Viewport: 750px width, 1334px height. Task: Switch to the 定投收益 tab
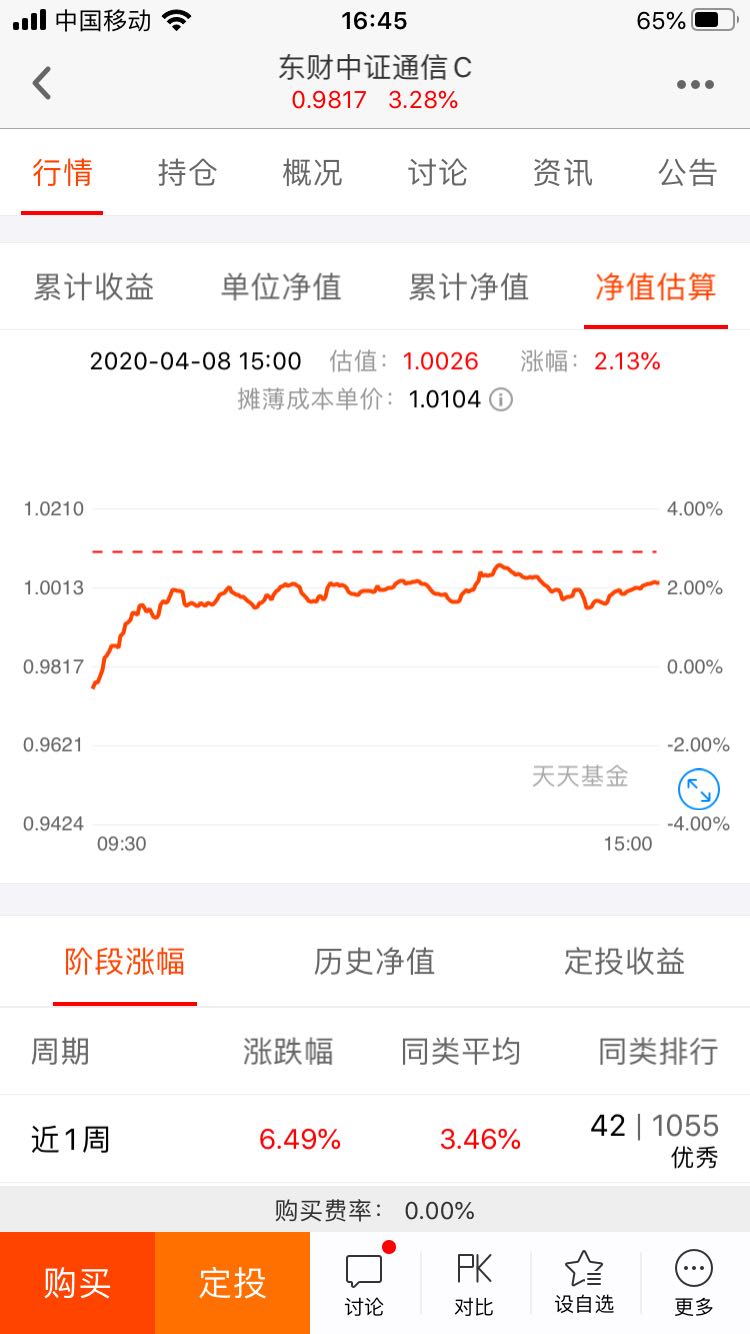[624, 962]
